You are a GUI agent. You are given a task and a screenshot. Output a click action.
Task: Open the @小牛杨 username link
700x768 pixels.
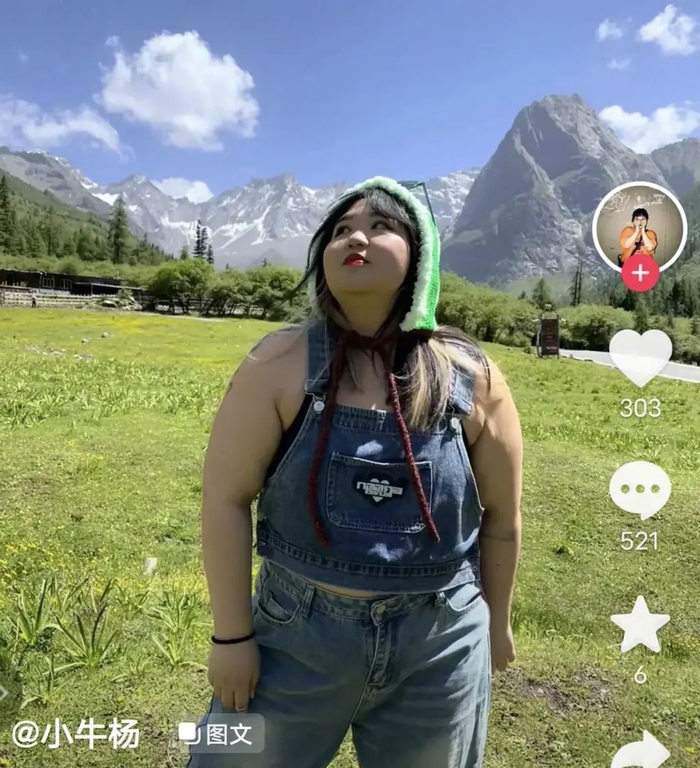[x=76, y=734]
